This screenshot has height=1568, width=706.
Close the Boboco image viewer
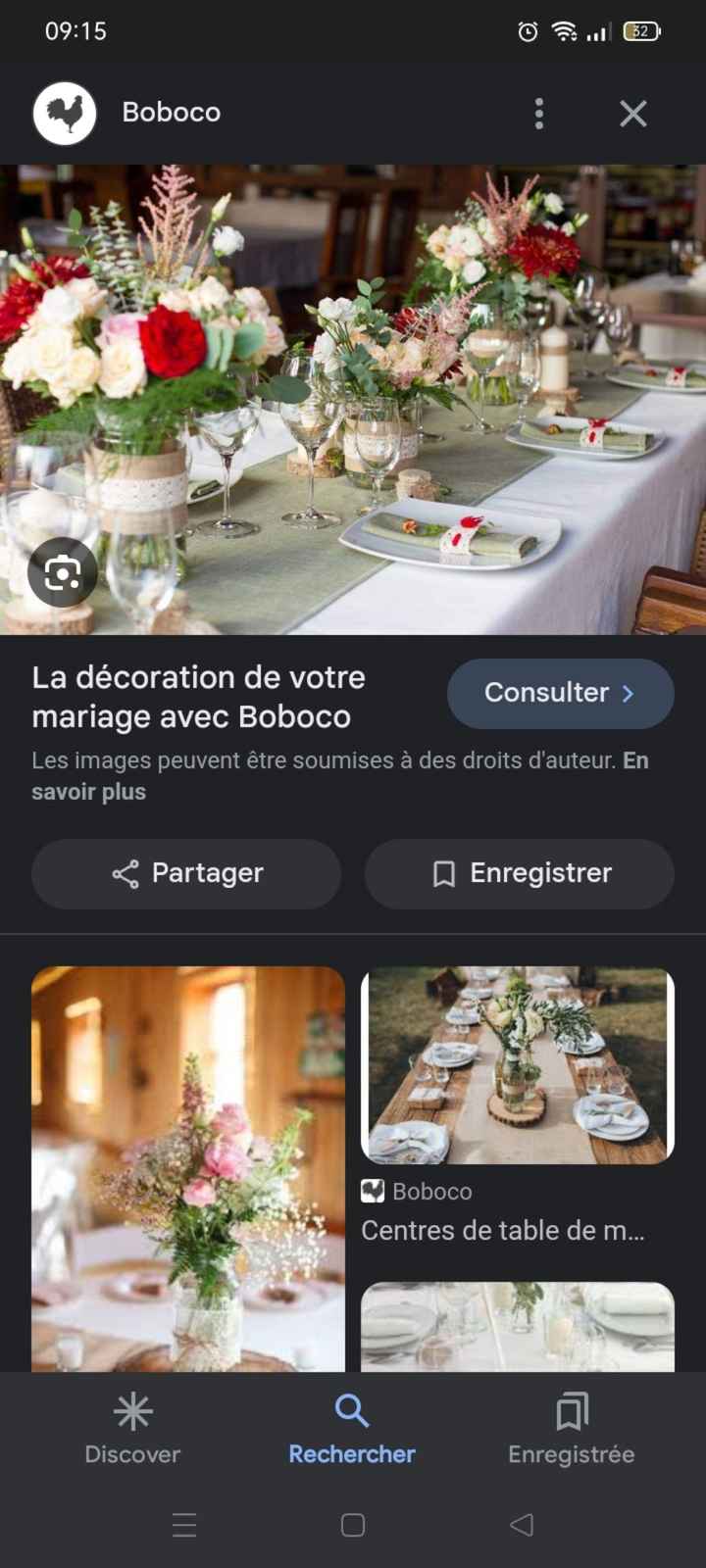633,114
